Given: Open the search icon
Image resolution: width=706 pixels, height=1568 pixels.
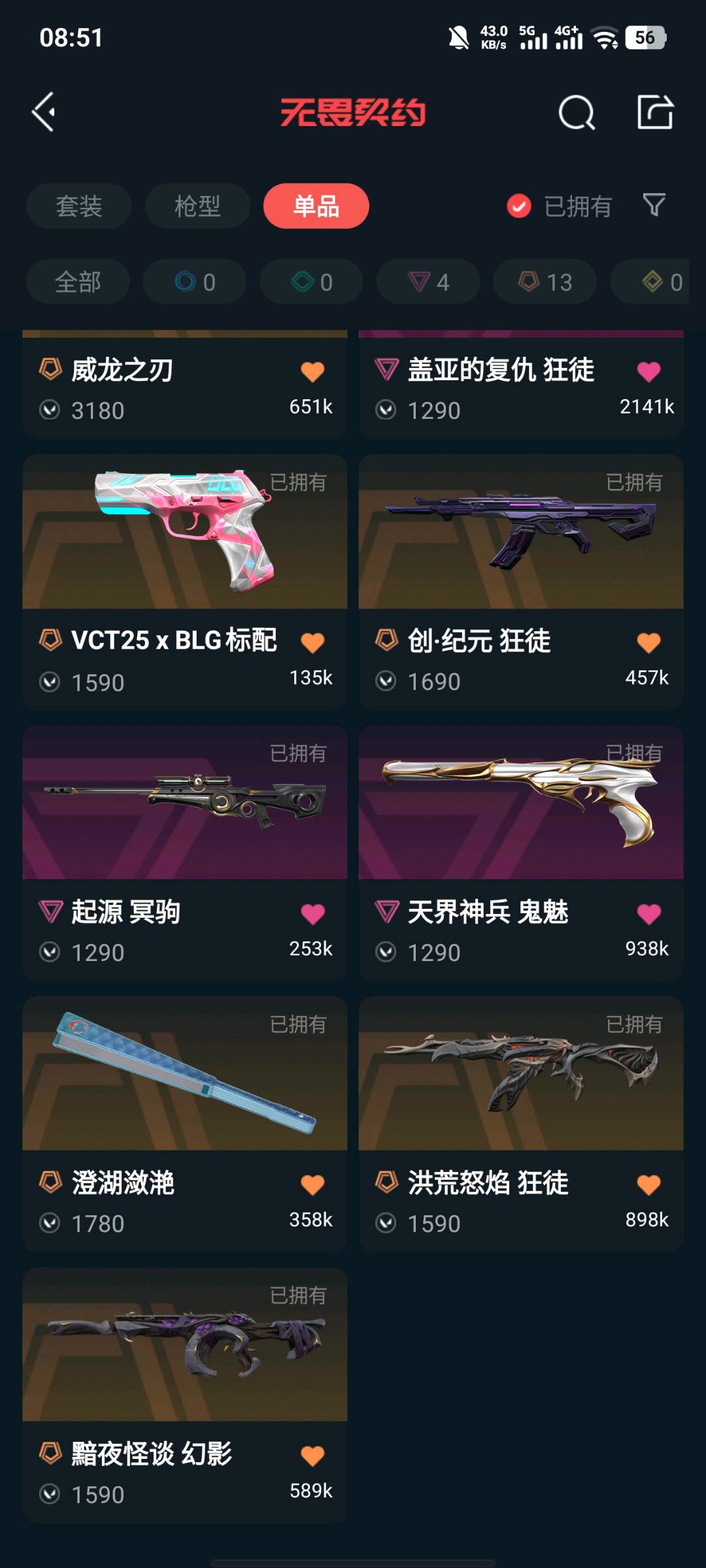Looking at the screenshot, I should click(577, 112).
